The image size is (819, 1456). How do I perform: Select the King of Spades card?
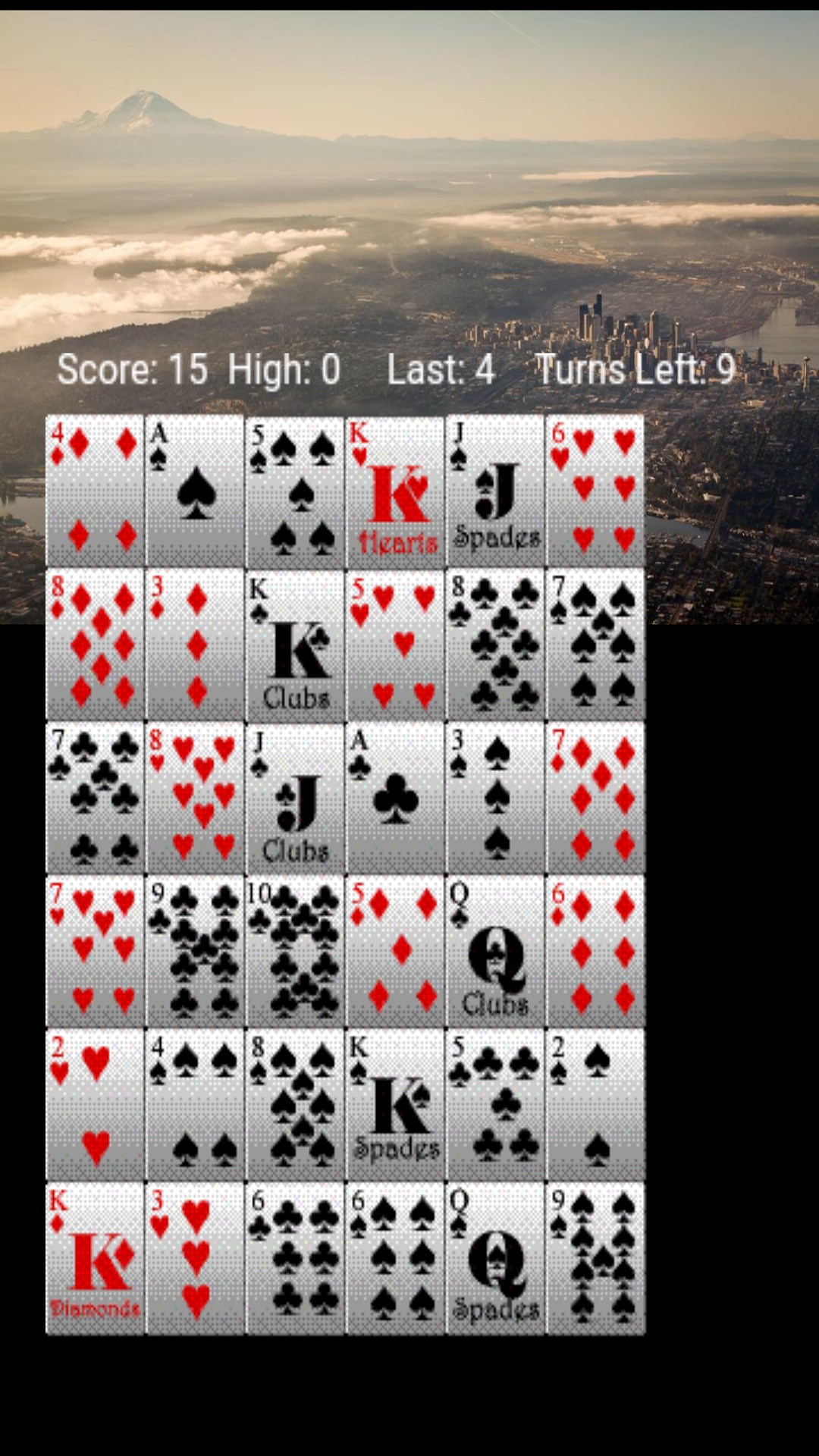(395, 1103)
